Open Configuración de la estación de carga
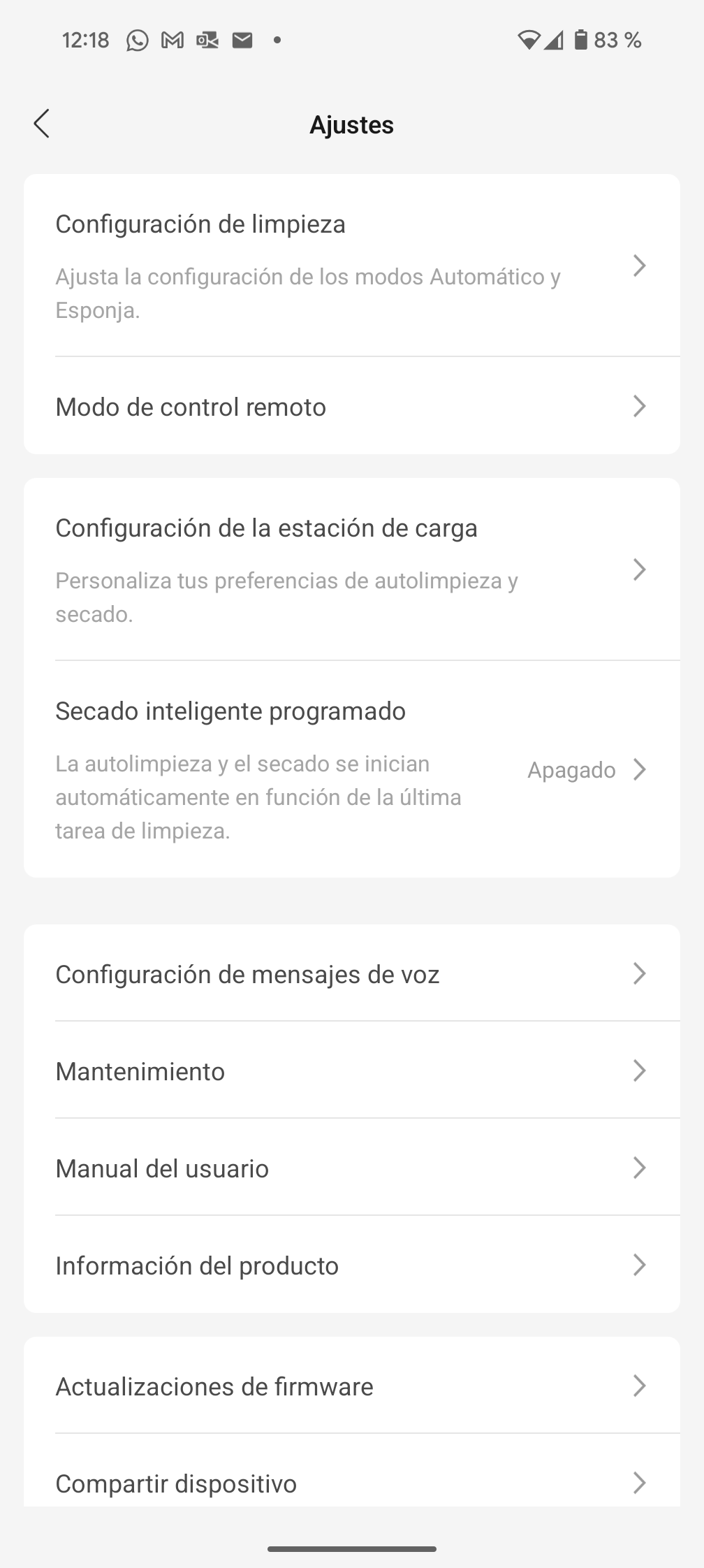Image resolution: width=704 pixels, height=1568 pixels. 351,569
